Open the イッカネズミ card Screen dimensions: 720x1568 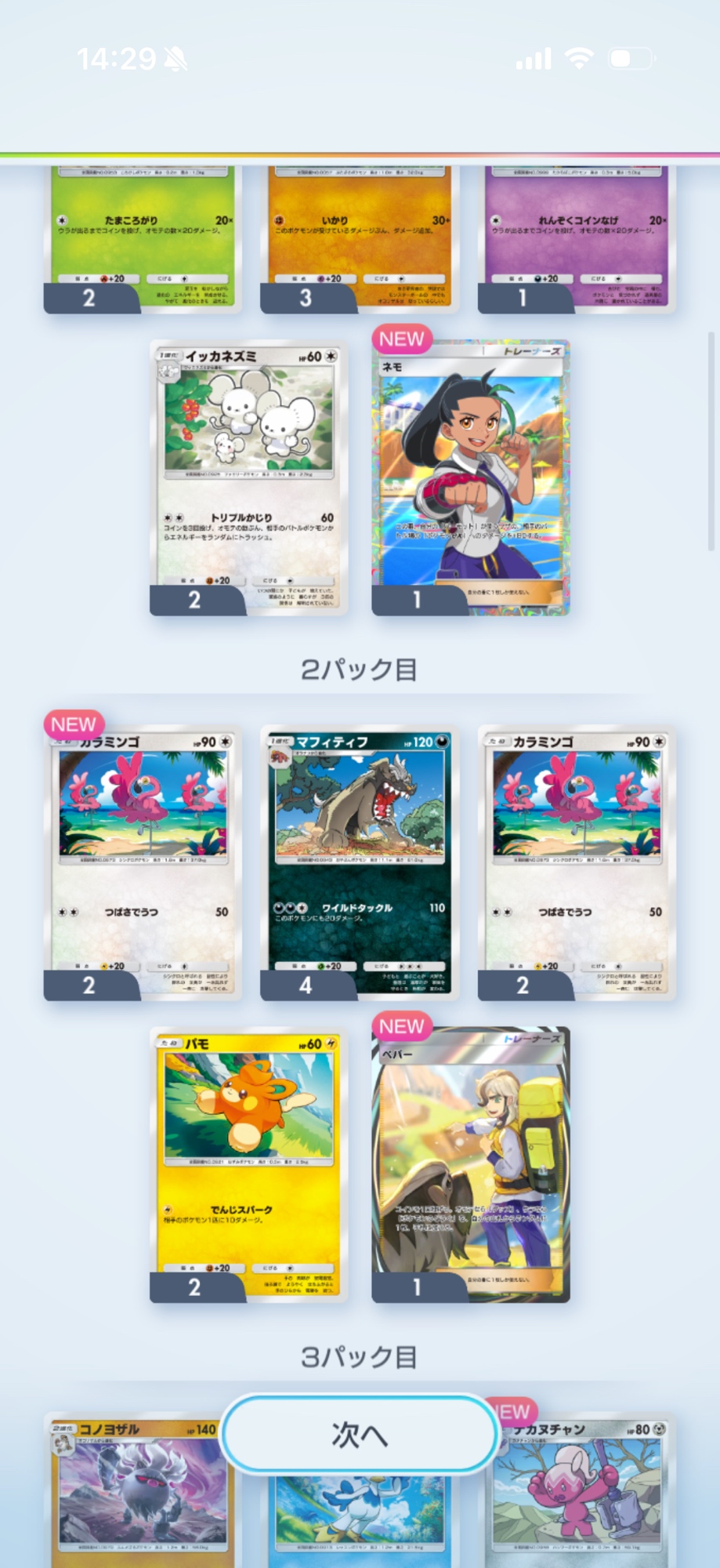tap(248, 478)
